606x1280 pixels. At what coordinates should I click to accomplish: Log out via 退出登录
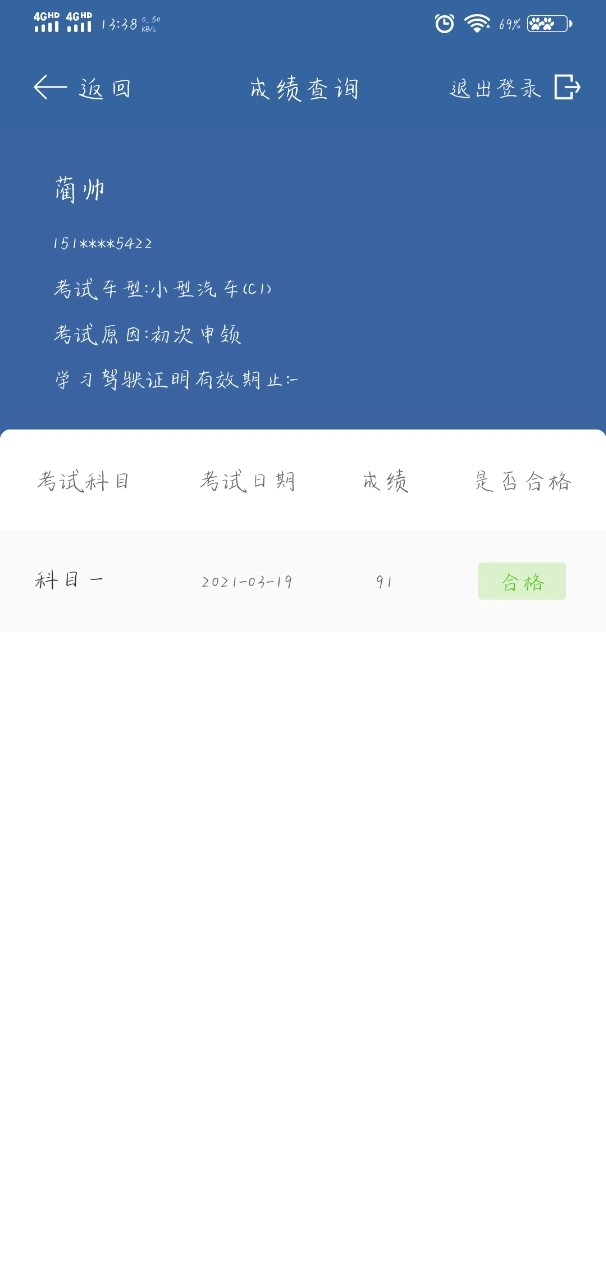pos(514,88)
